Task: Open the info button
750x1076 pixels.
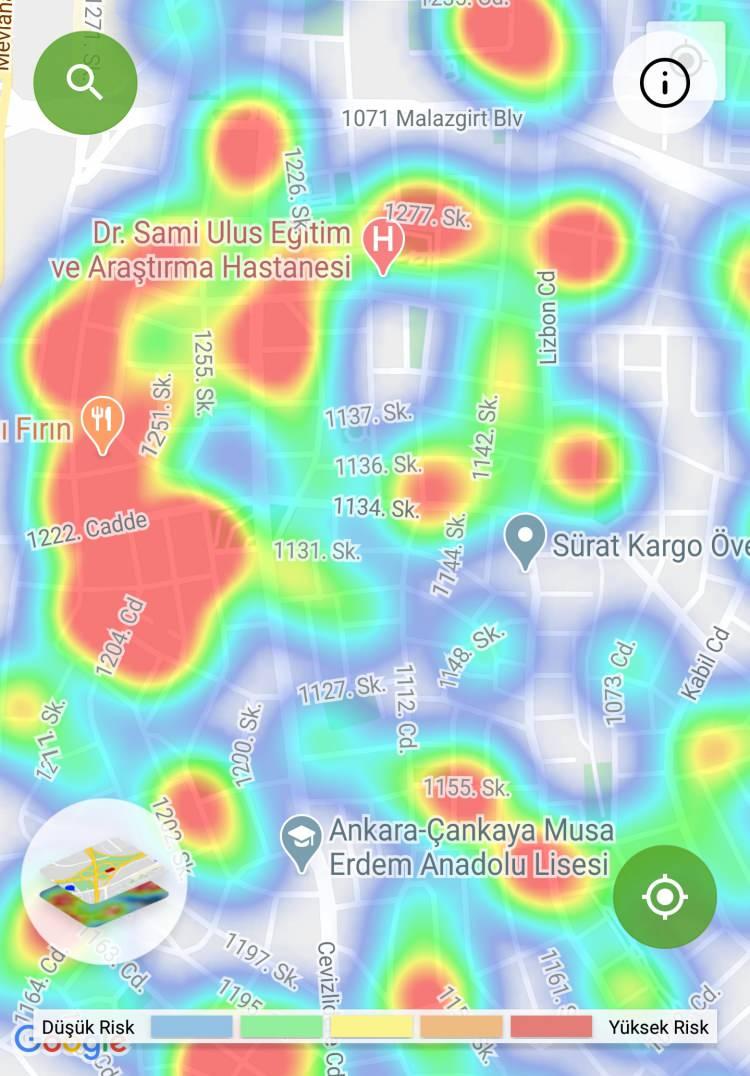Action: click(665, 84)
